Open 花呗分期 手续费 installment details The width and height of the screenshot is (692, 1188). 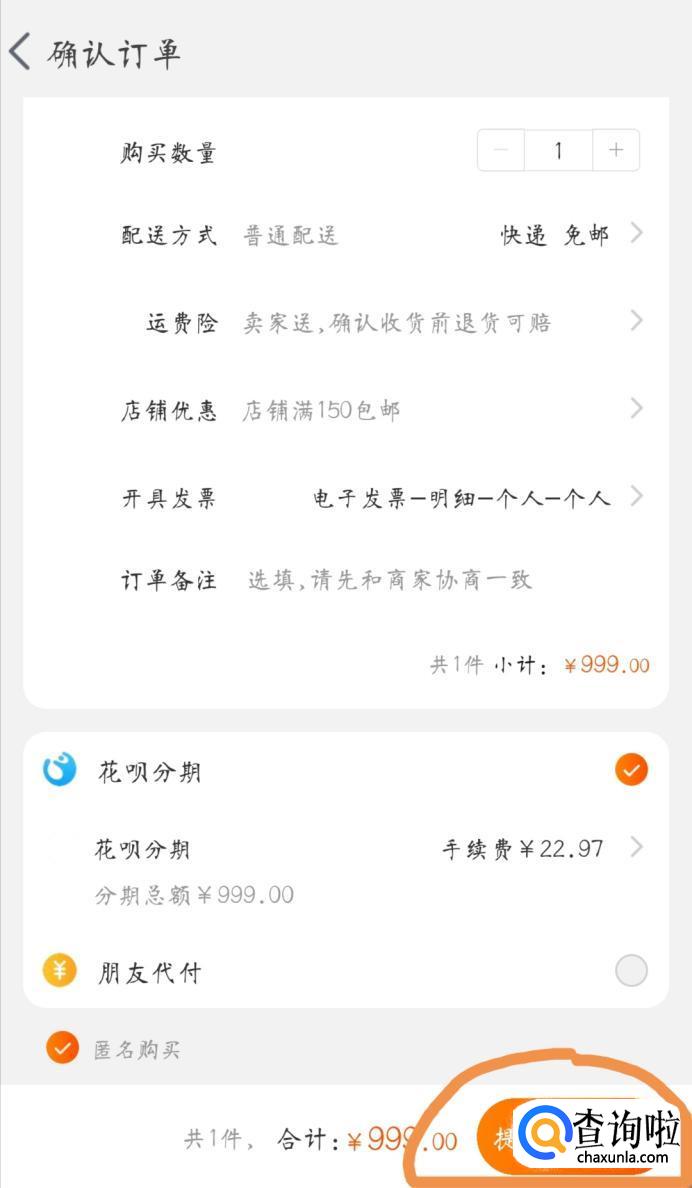[636, 848]
